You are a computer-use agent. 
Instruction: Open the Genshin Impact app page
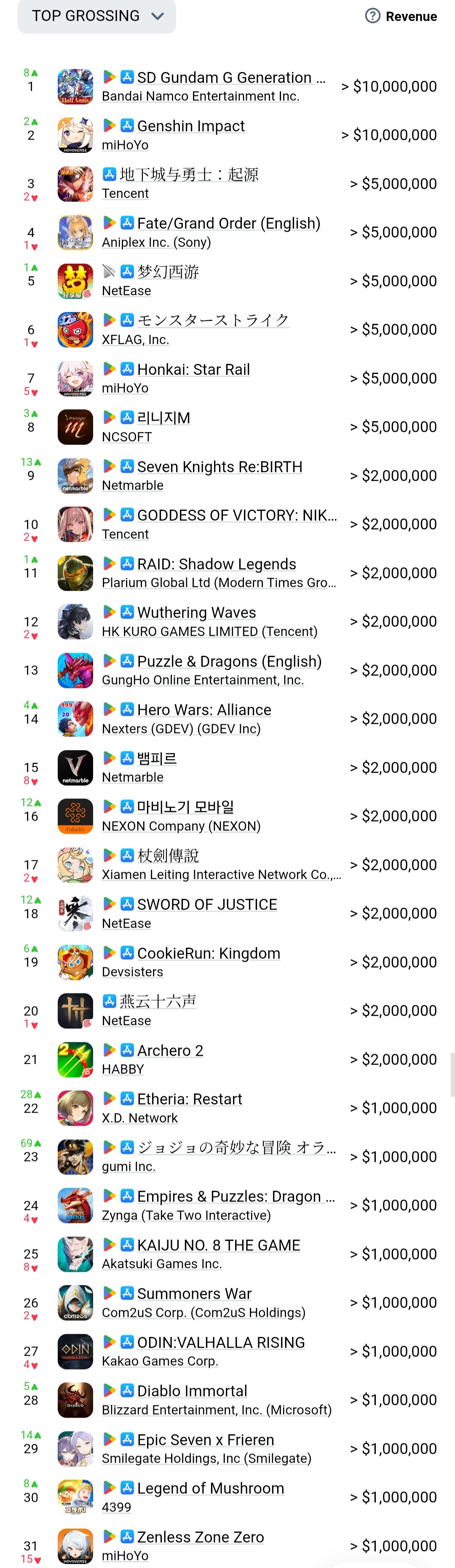click(x=191, y=126)
